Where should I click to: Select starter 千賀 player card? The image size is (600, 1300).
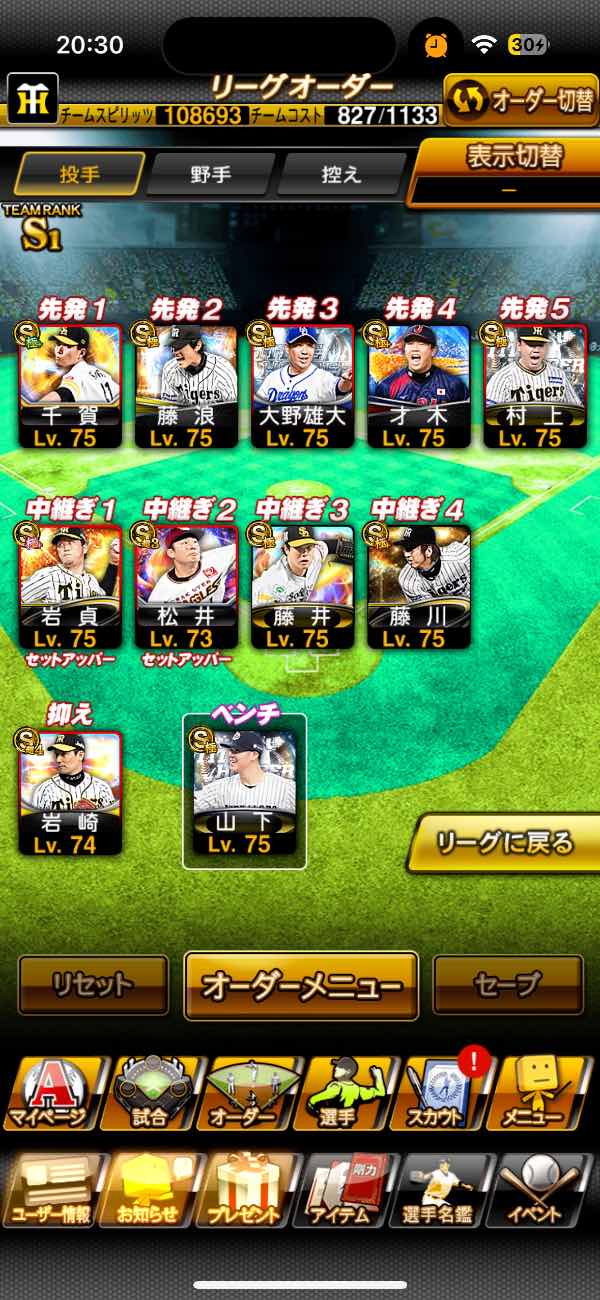coord(70,385)
